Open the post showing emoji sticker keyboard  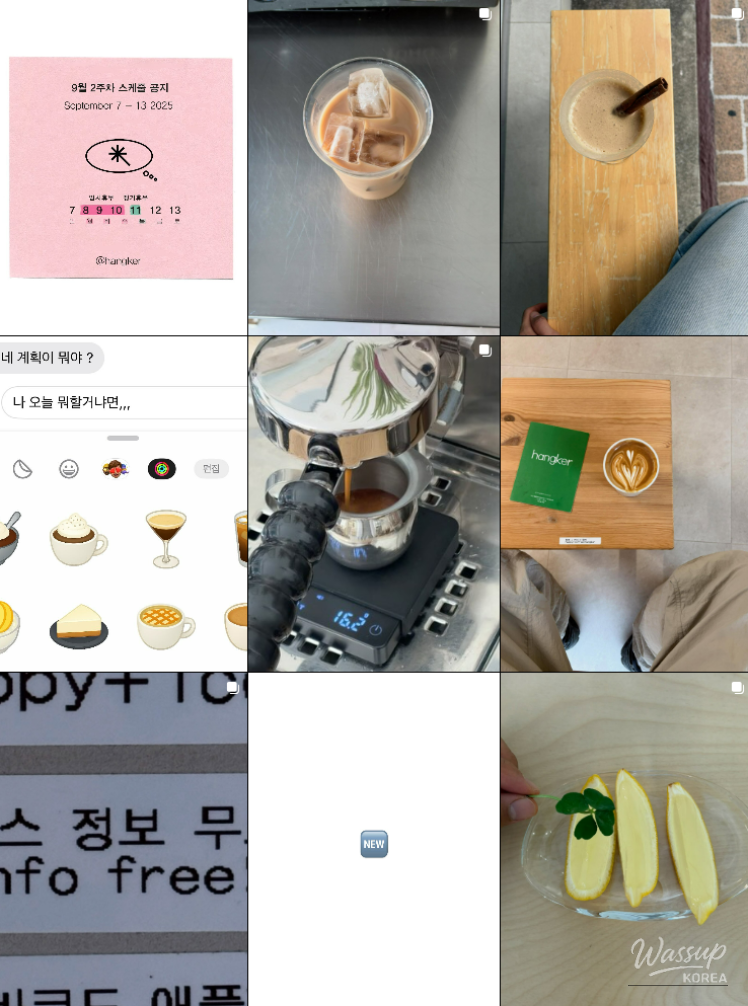click(122, 504)
